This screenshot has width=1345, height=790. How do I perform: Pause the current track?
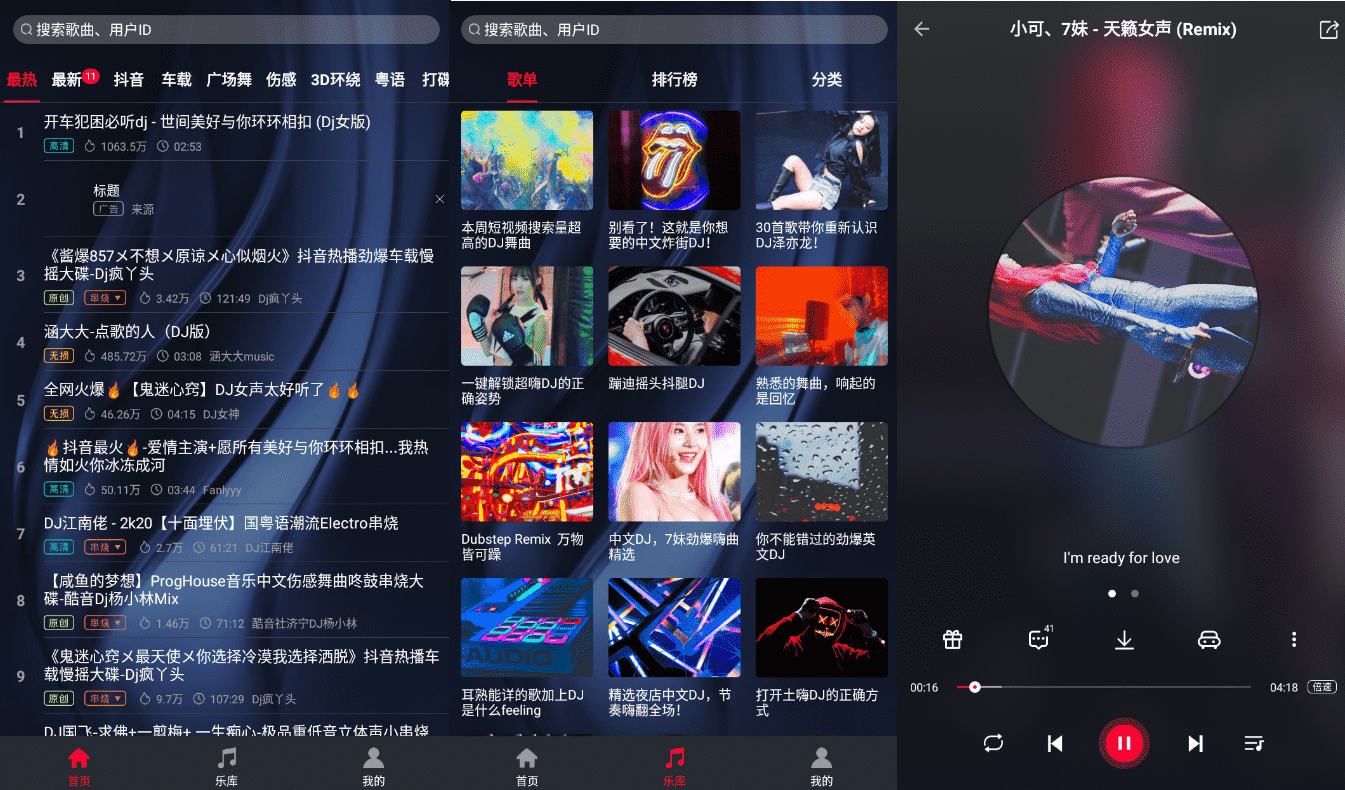pos(1124,743)
